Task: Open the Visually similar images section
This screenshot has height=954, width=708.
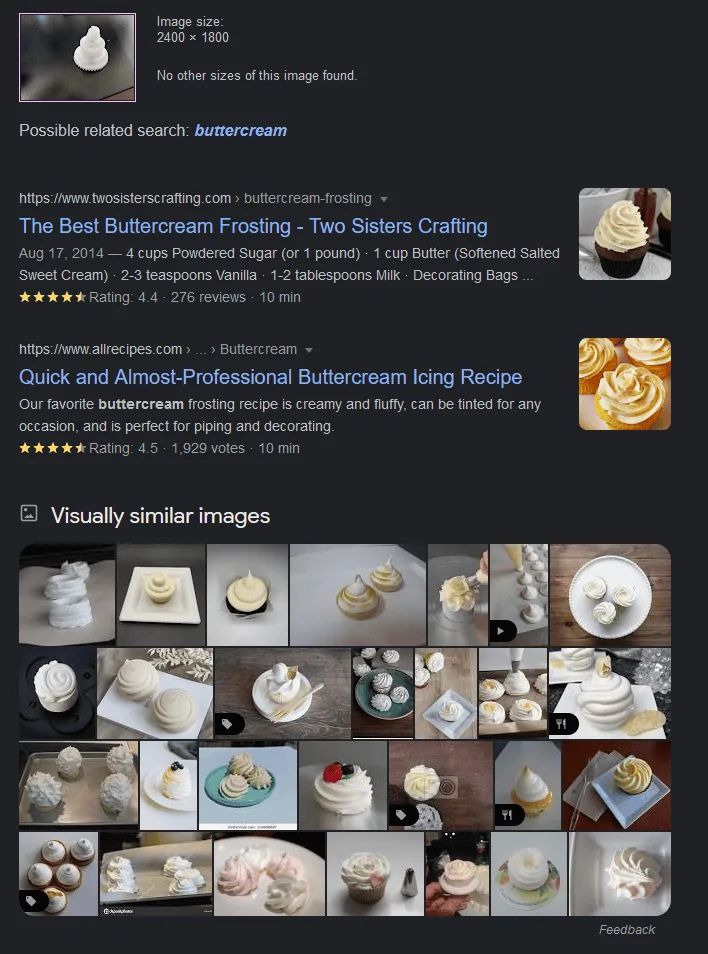Action: tap(160, 516)
